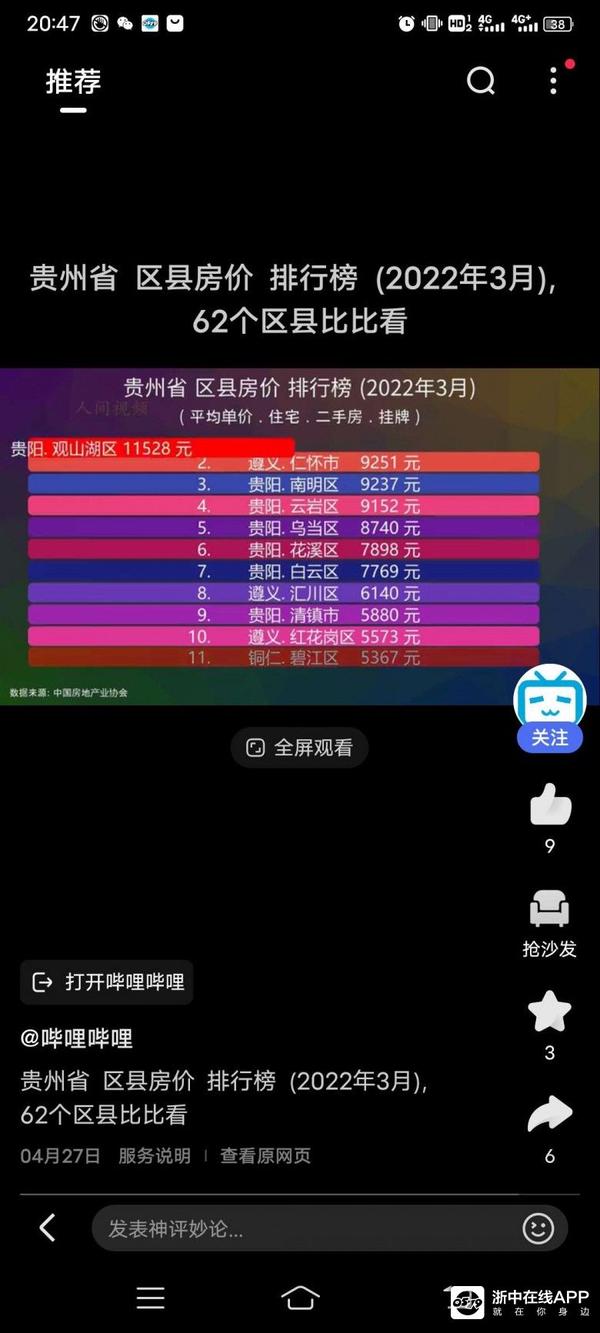Open 服务说明 service description
The width and height of the screenshot is (600, 1333).
pos(154,1155)
